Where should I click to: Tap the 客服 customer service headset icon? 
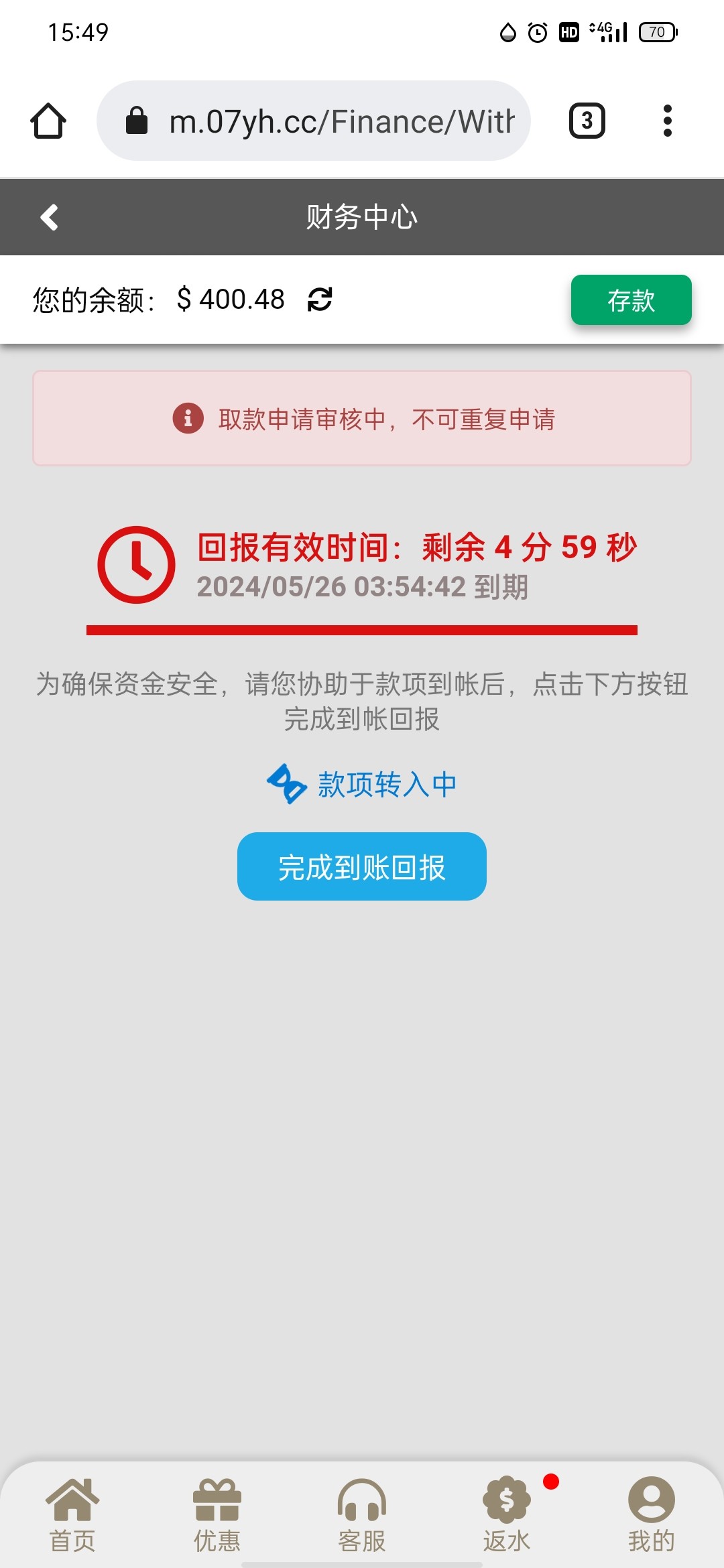point(362,1500)
